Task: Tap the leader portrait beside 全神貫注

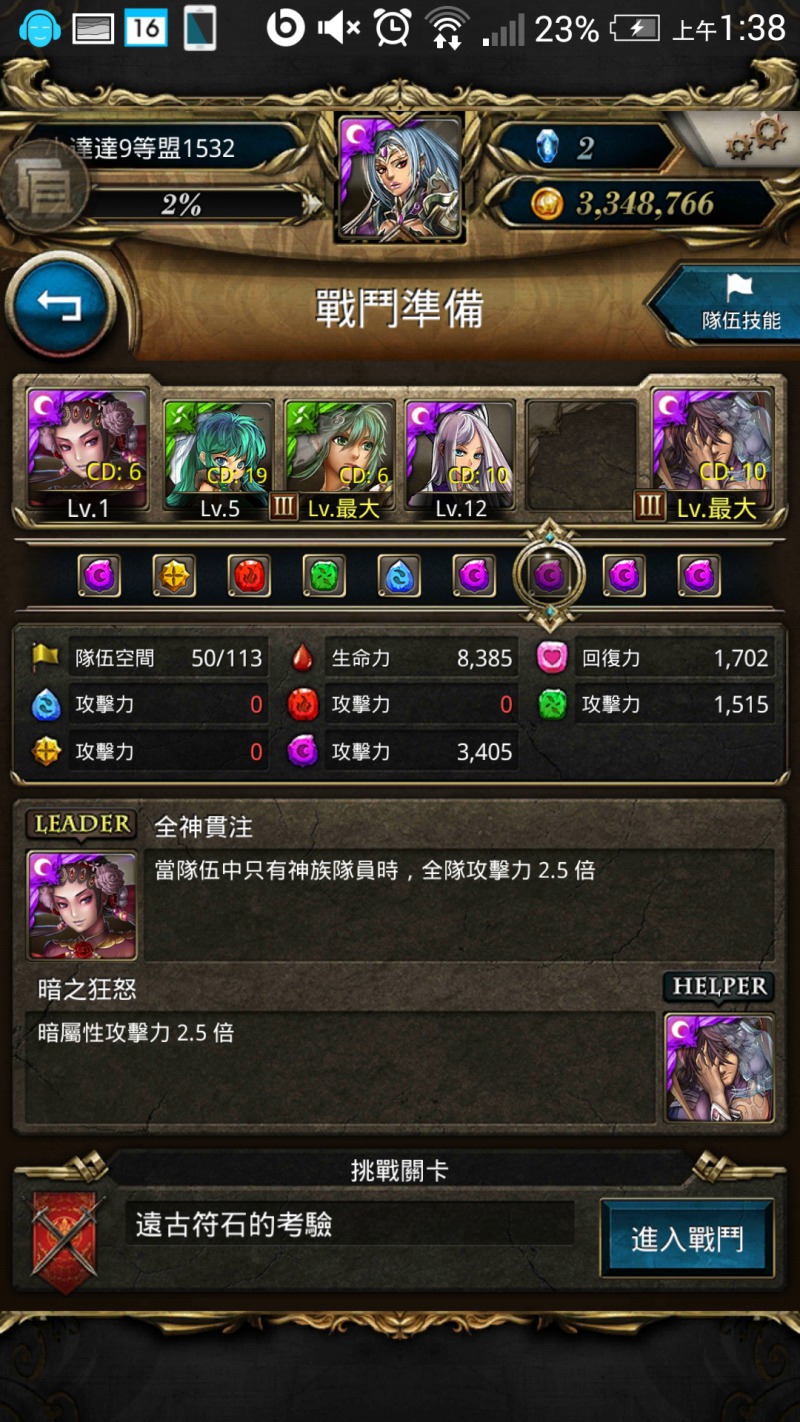Action: 82,905
